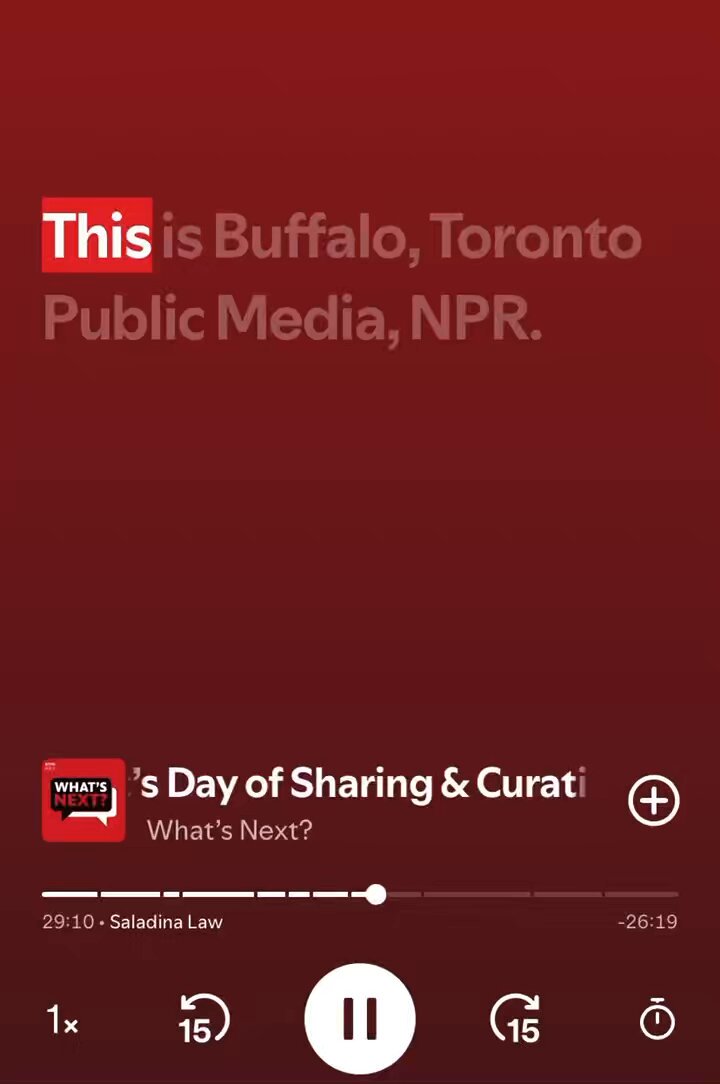Pause the podcast episode
Image resolution: width=720 pixels, height=1084 pixels.
(360, 1018)
